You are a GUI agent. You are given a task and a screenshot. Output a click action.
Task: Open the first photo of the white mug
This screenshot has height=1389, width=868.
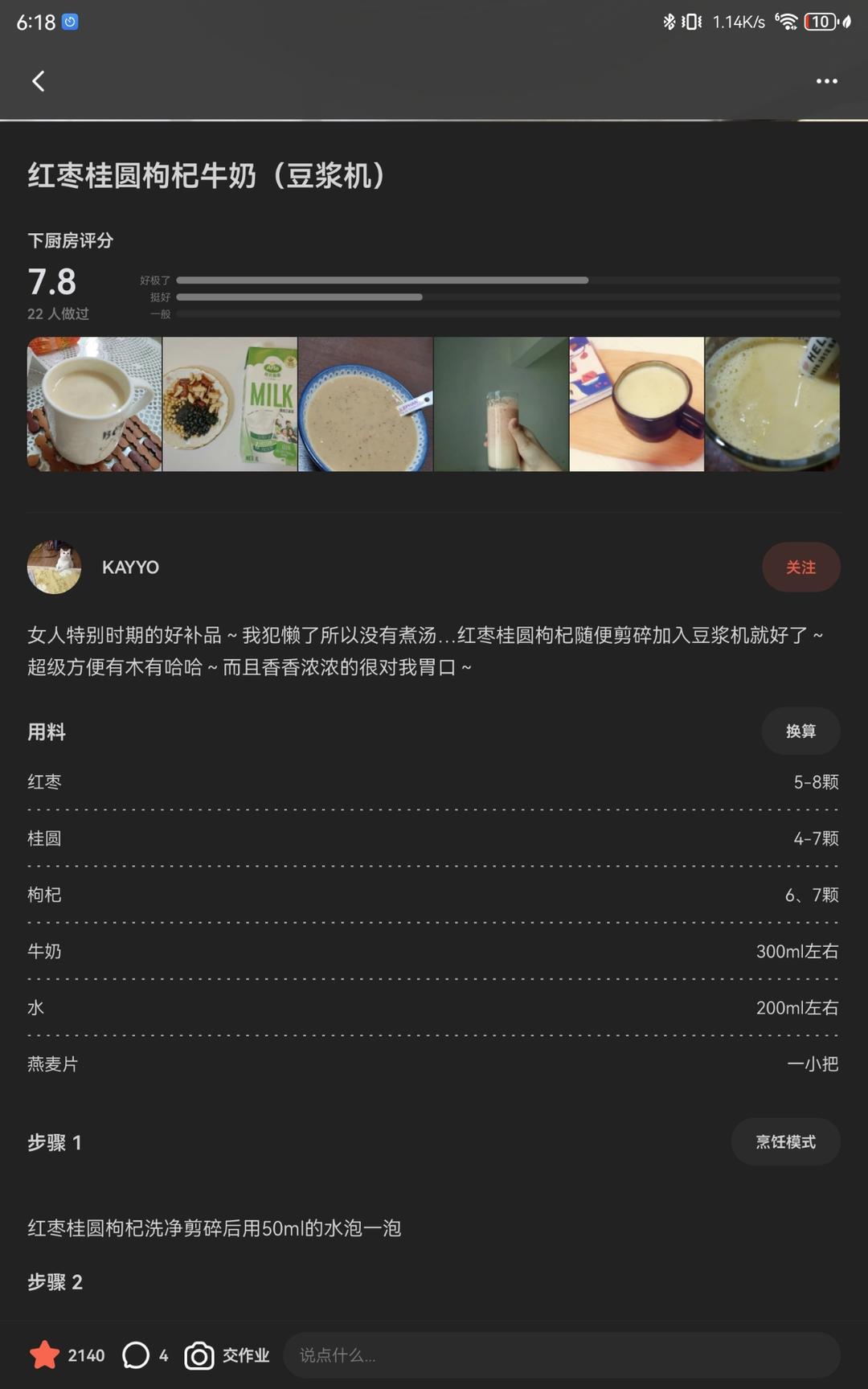click(95, 404)
